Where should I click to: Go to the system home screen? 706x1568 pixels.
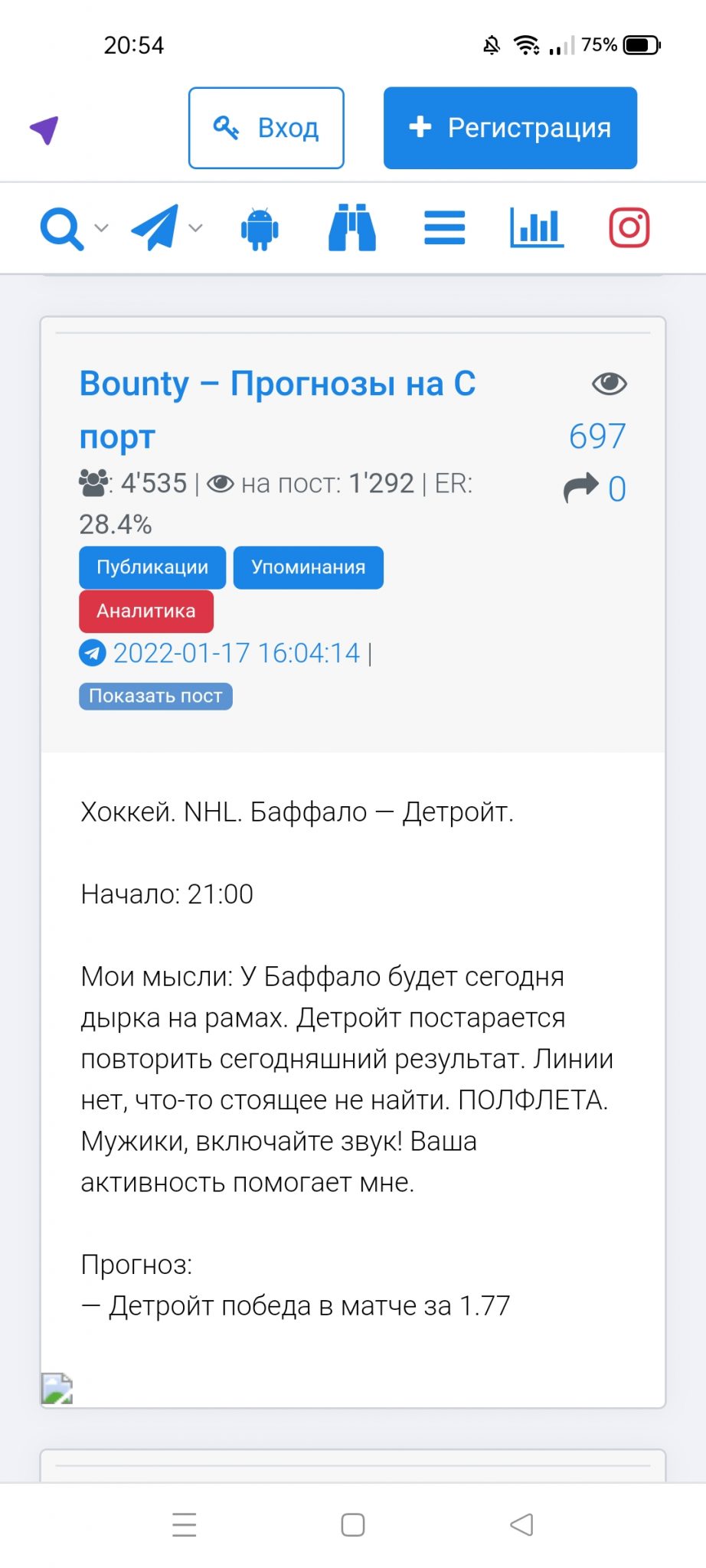tap(353, 1524)
